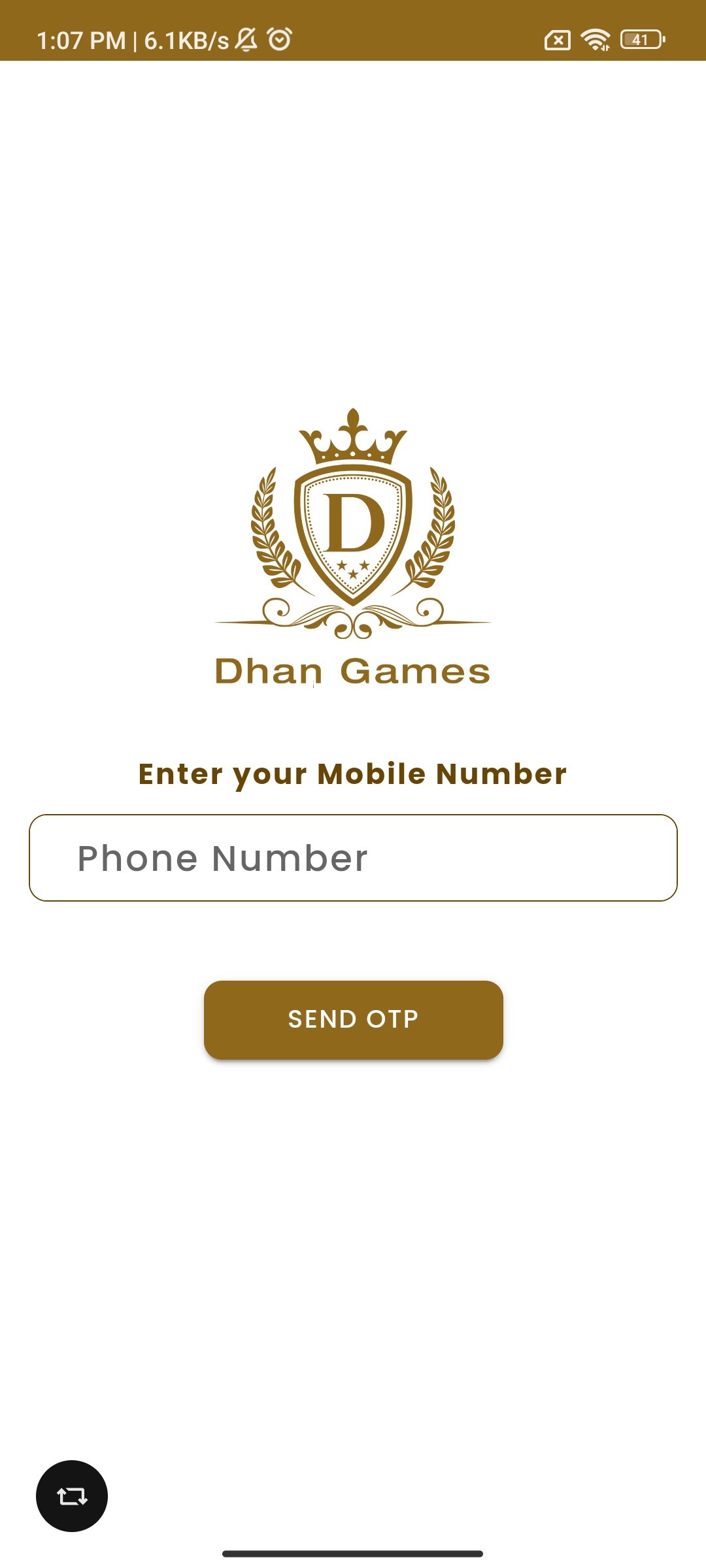Tap the floating black swap-arrows button

point(72,1495)
